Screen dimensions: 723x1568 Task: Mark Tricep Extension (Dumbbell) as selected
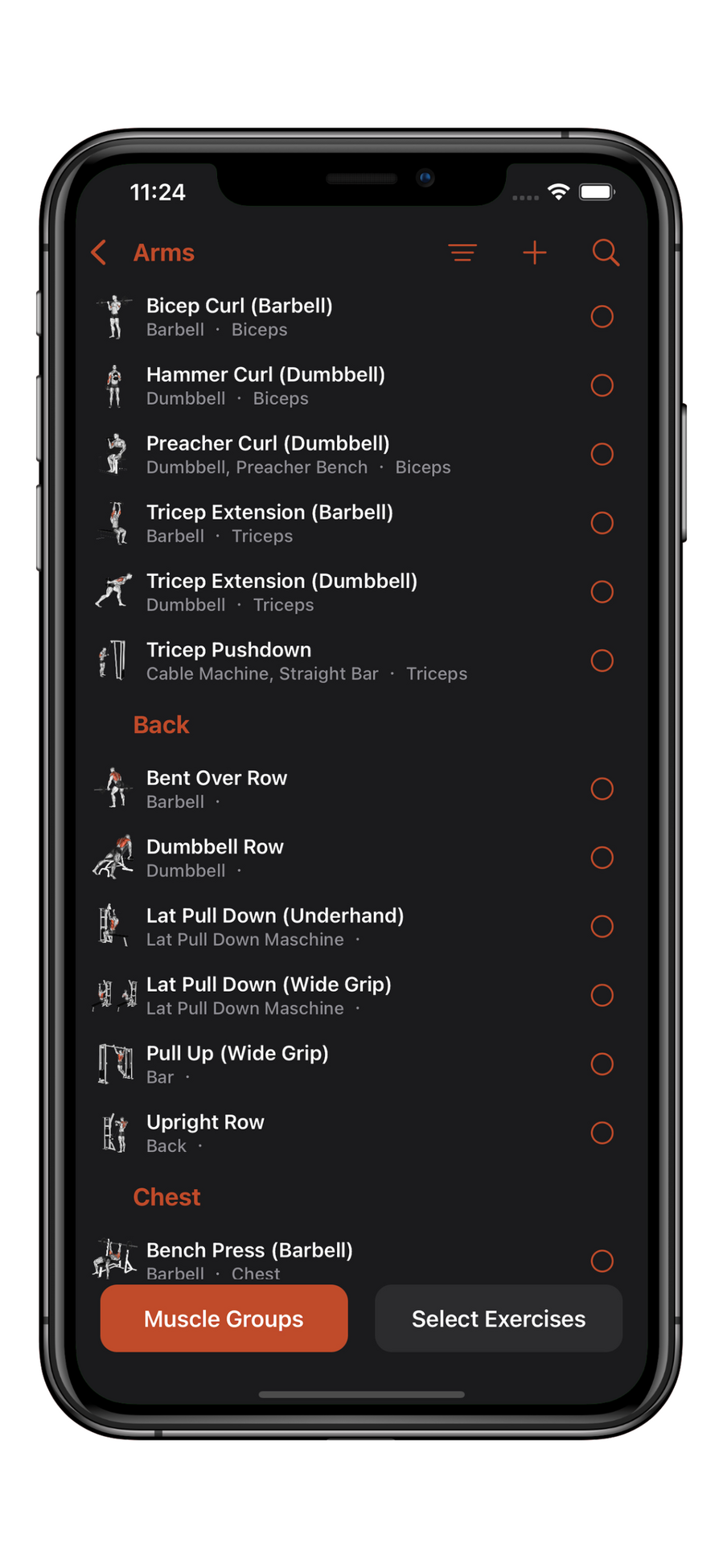click(x=602, y=592)
